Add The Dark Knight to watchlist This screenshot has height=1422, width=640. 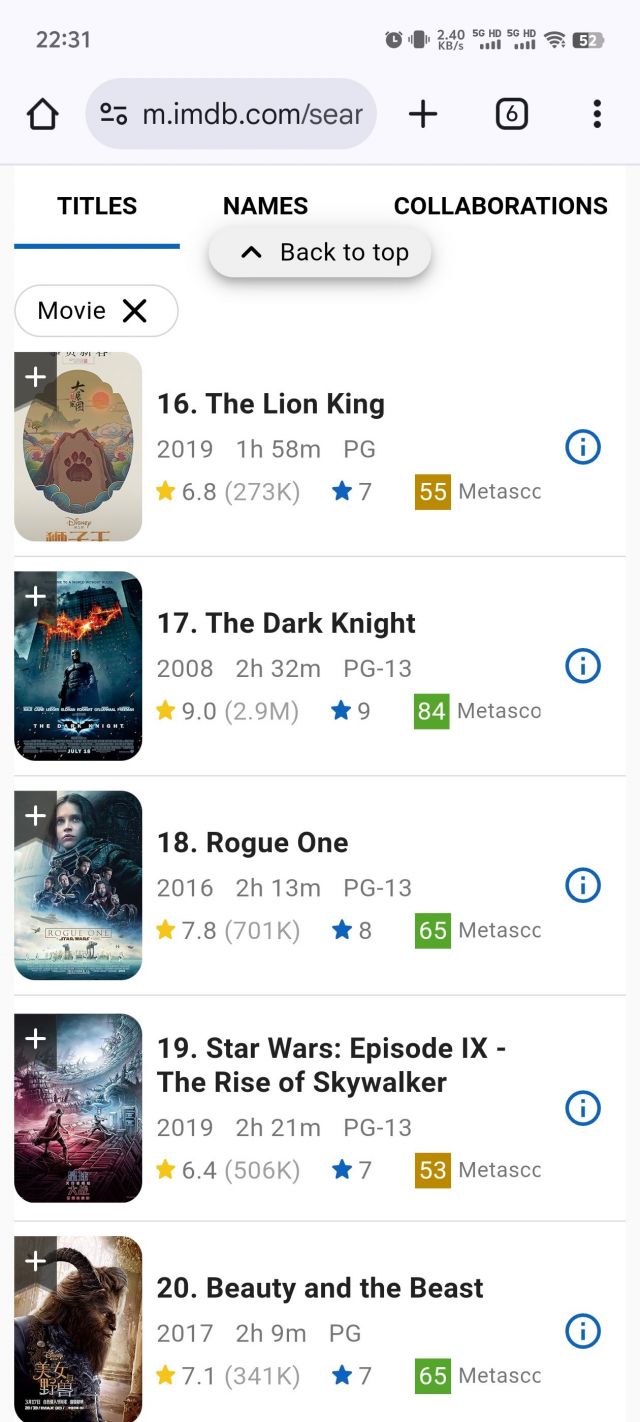35,596
